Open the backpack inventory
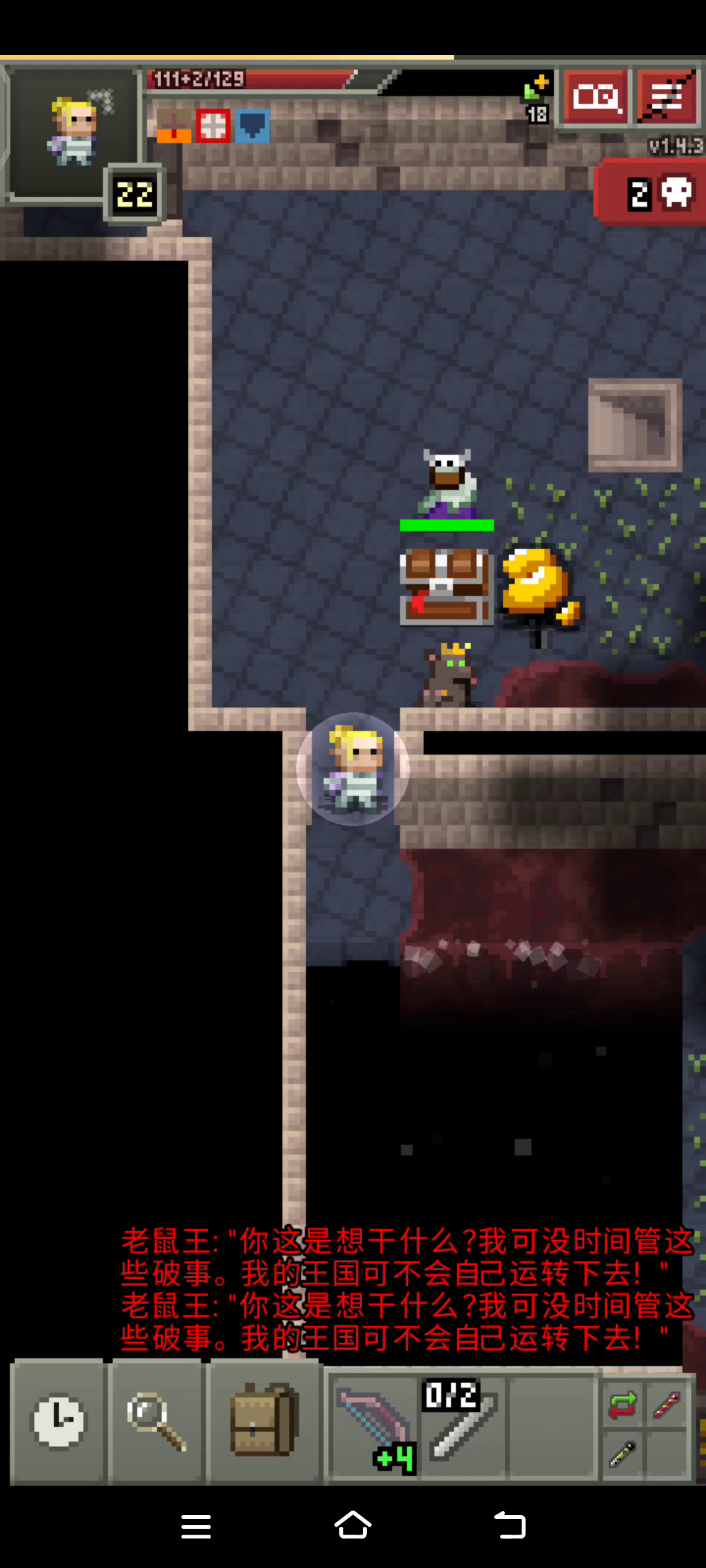Screen dimensions: 706x1568 264,1421
